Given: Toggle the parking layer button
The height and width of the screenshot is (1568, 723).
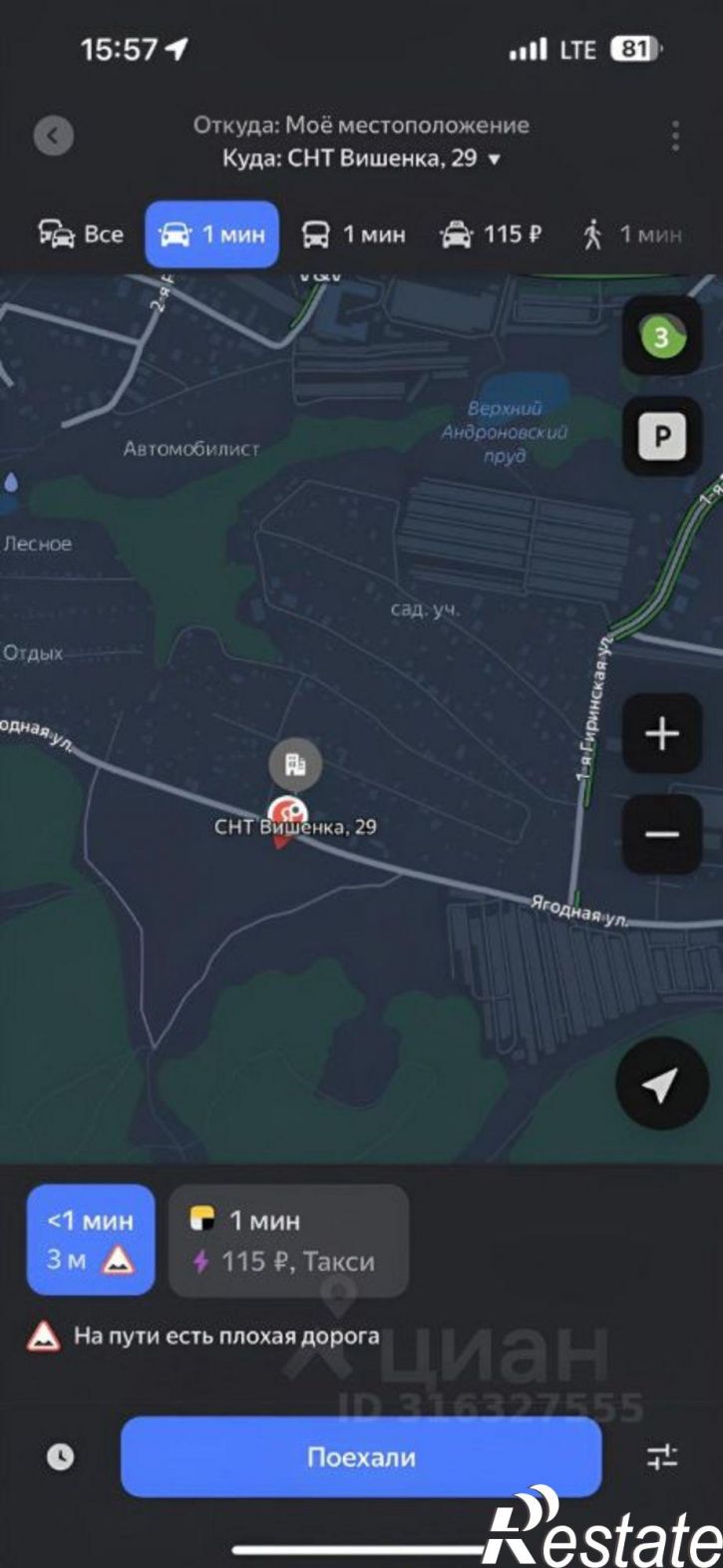Looking at the screenshot, I should coord(662,437).
